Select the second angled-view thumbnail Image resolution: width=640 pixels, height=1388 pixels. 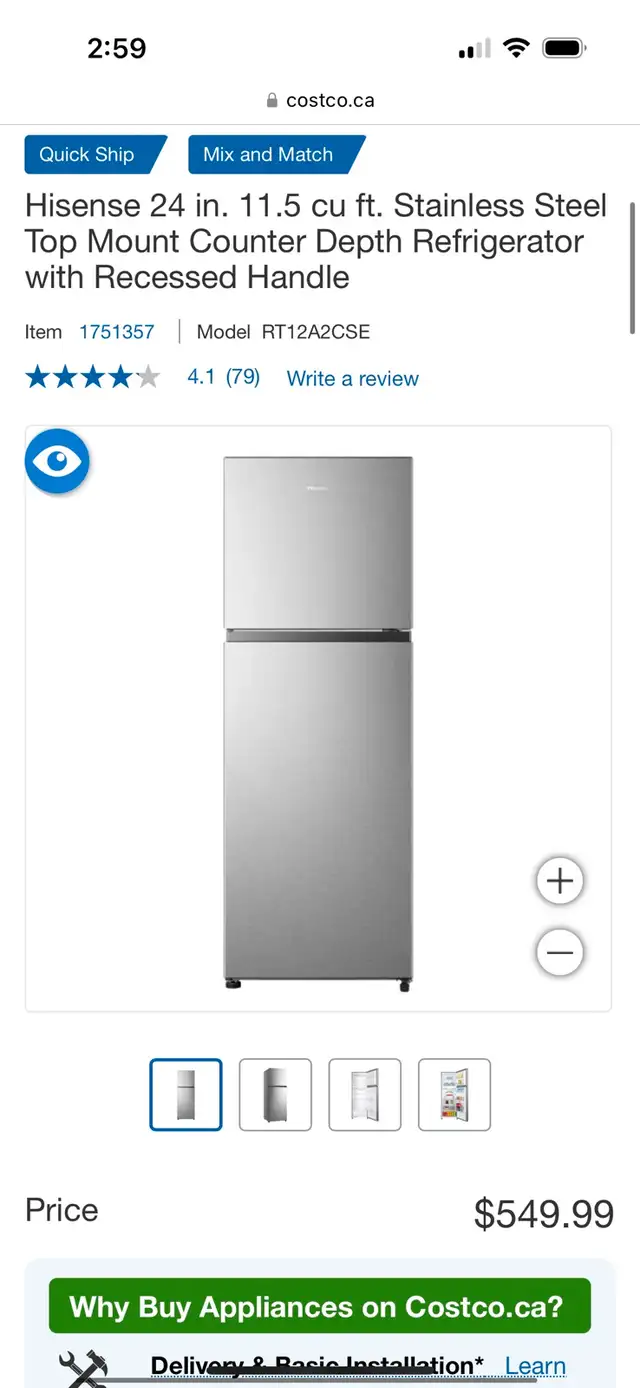[275, 1094]
